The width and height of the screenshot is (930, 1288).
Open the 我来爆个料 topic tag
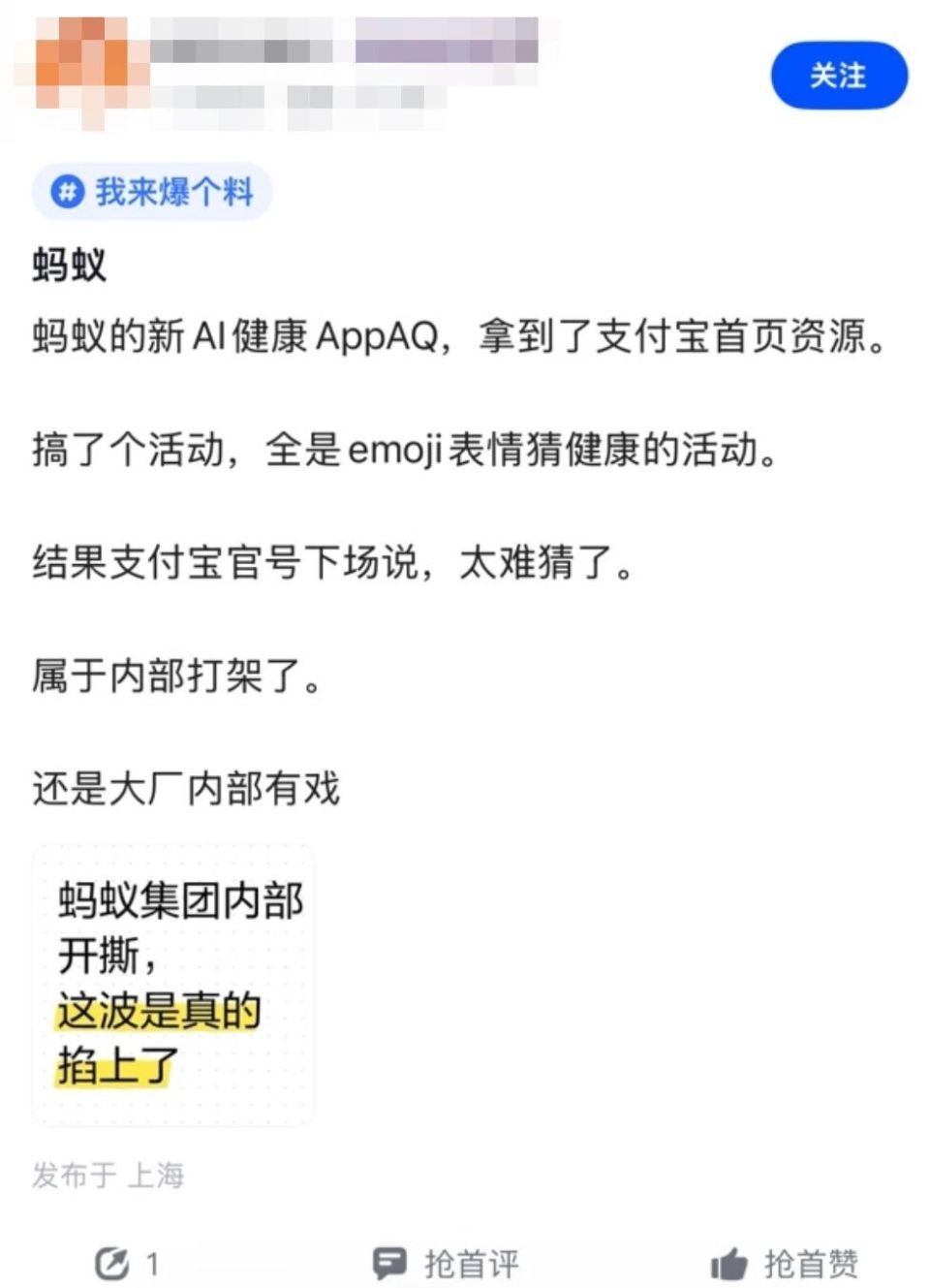click(x=150, y=193)
